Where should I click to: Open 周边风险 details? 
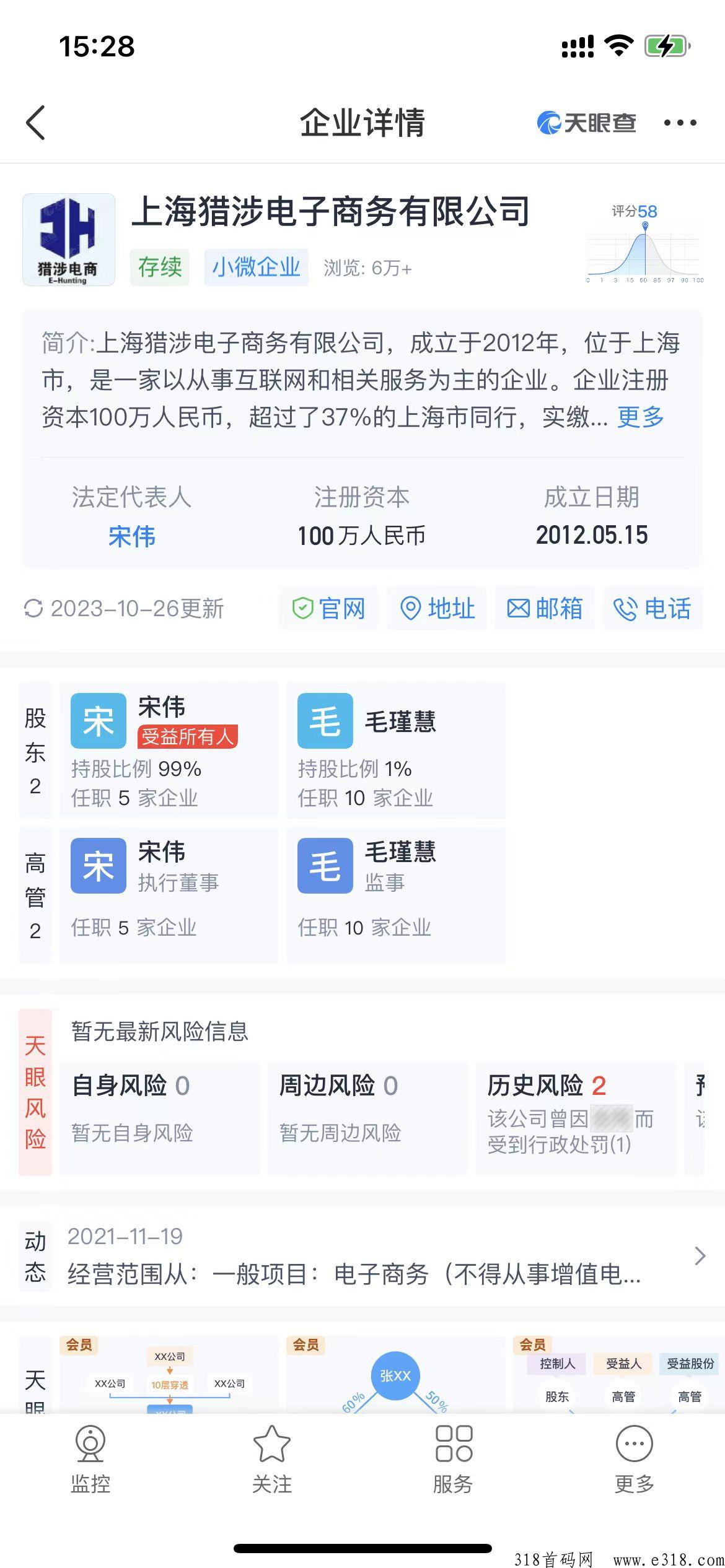(367, 1117)
